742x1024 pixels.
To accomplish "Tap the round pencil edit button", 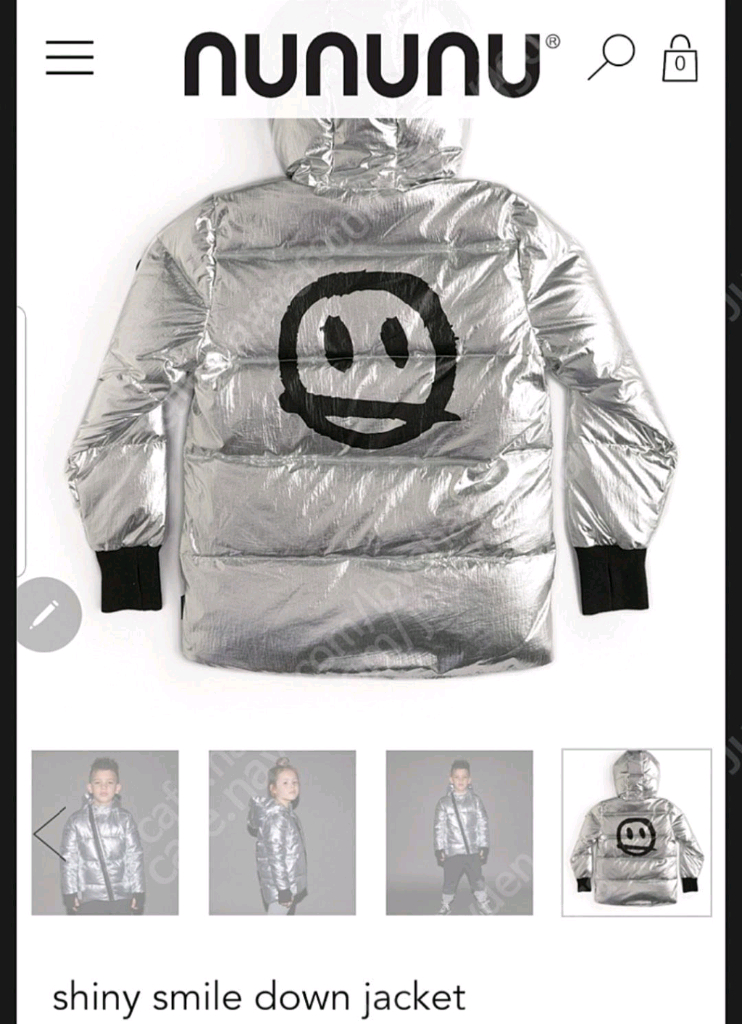I will [46, 614].
